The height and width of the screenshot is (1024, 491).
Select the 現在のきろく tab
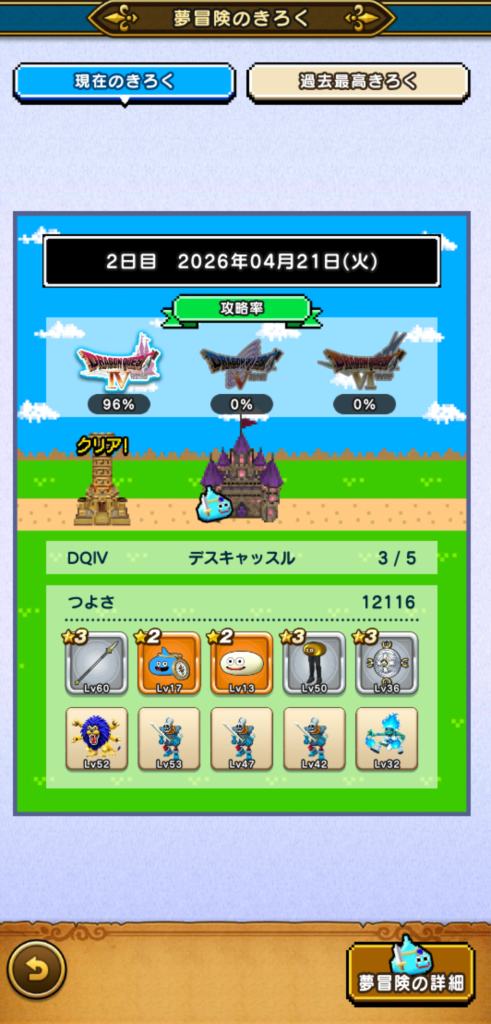(x=124, y=83)
